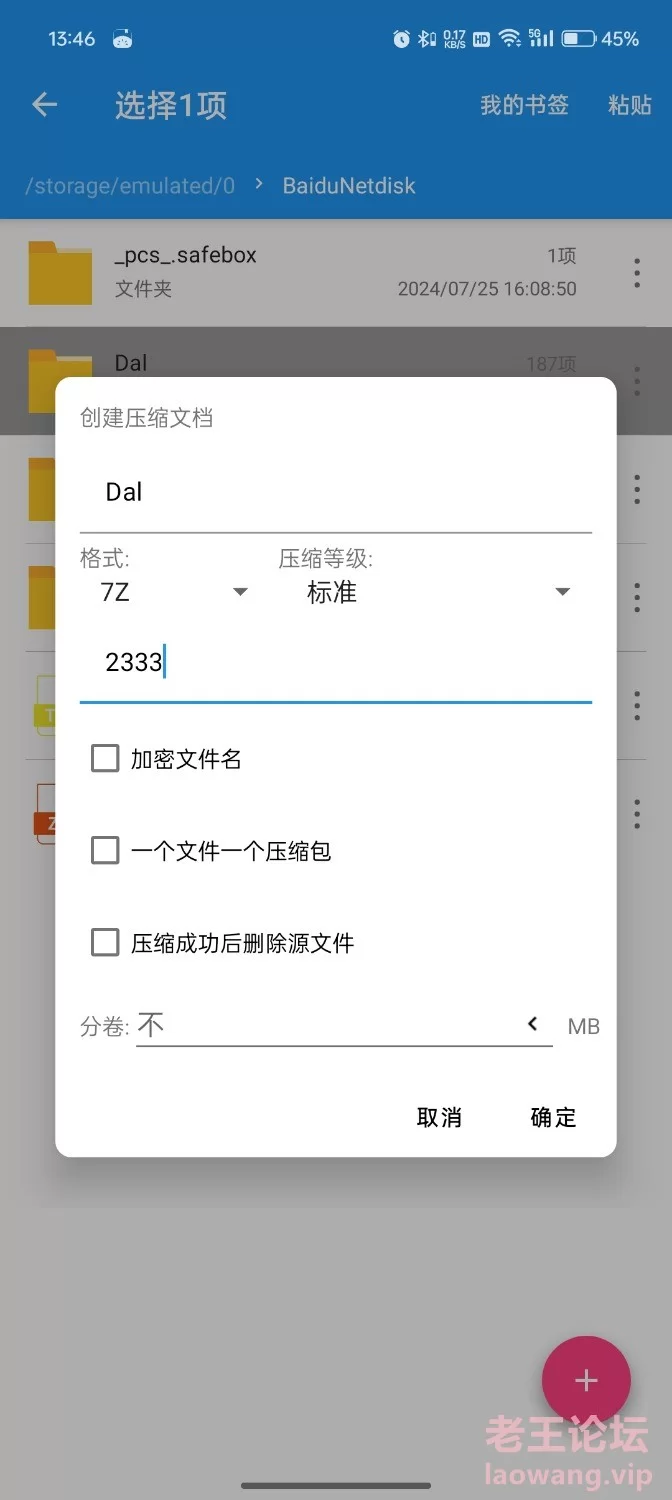Expand the 分卷 size preset arrow
This screenshot has width=672, height=1500.
click(533, 1024)
